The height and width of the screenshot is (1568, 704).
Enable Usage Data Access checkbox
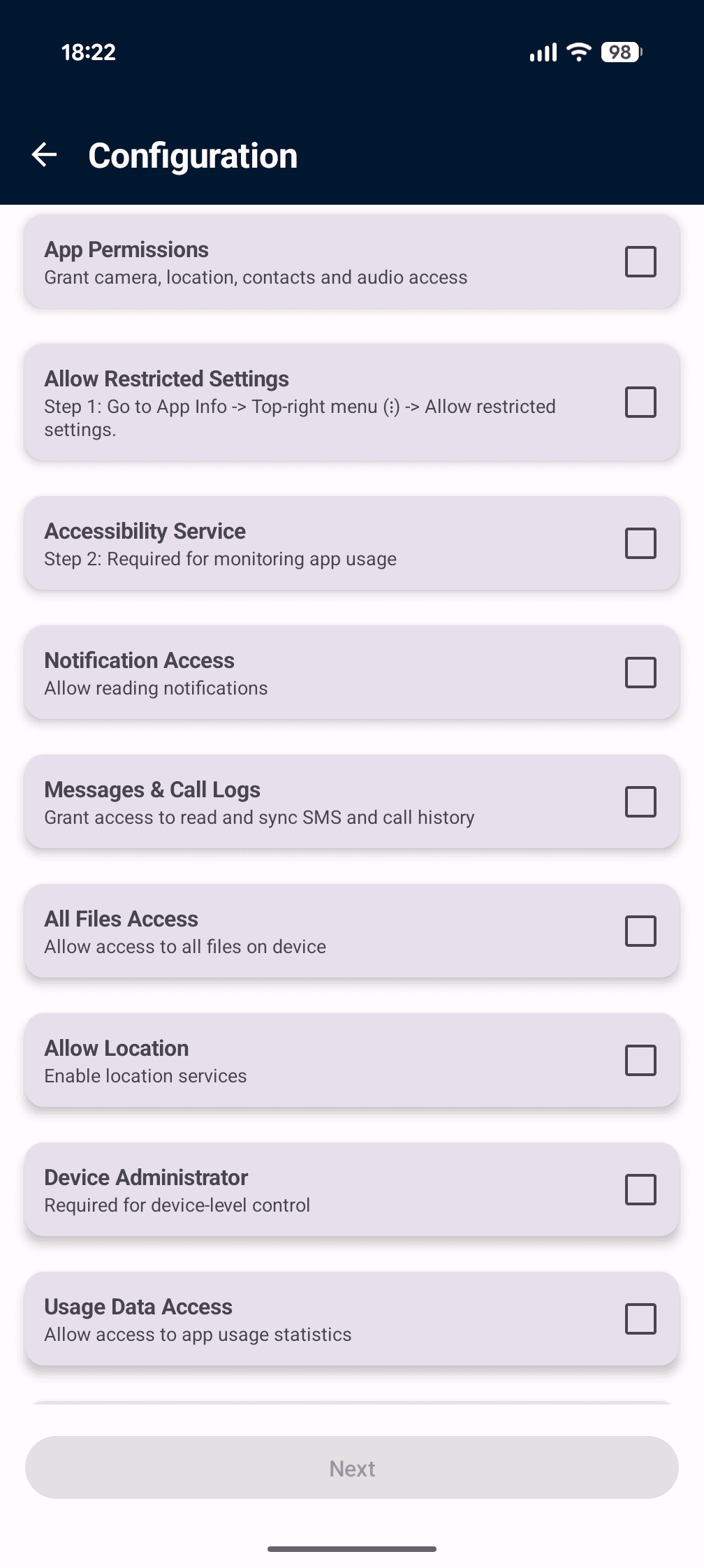pos(641,1319)
